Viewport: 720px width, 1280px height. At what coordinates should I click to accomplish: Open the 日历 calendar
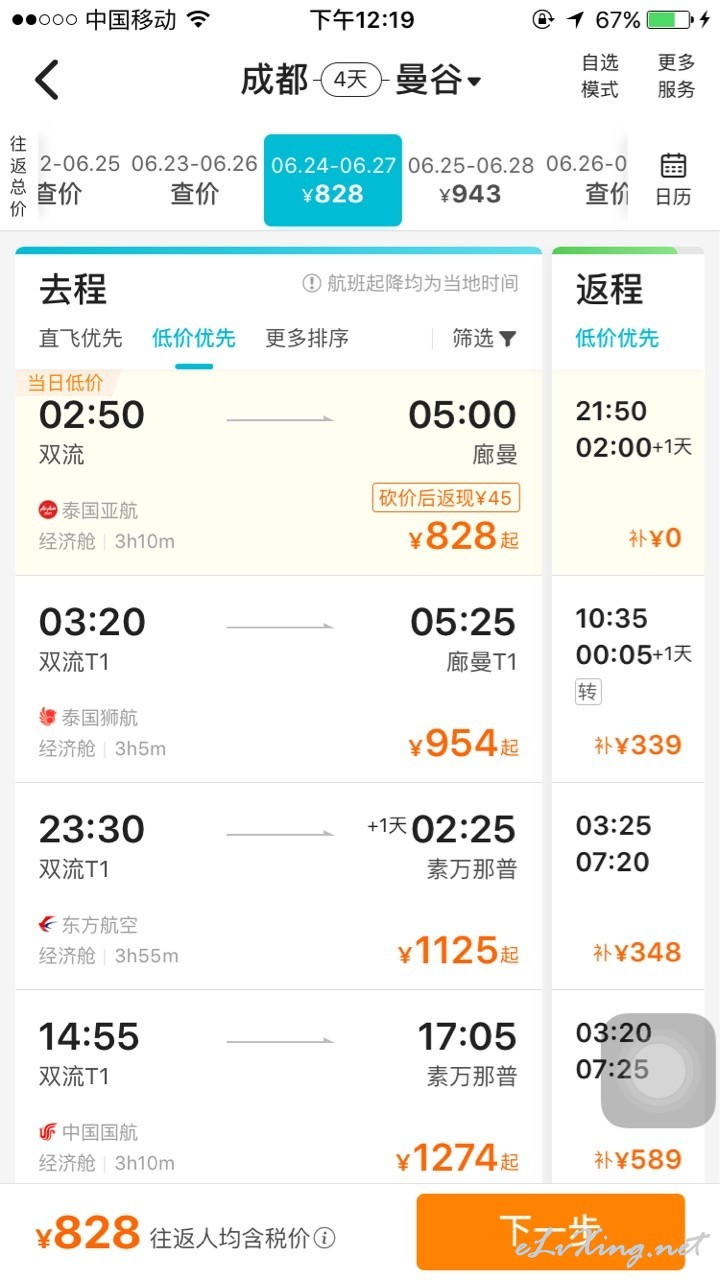[673, 180]
